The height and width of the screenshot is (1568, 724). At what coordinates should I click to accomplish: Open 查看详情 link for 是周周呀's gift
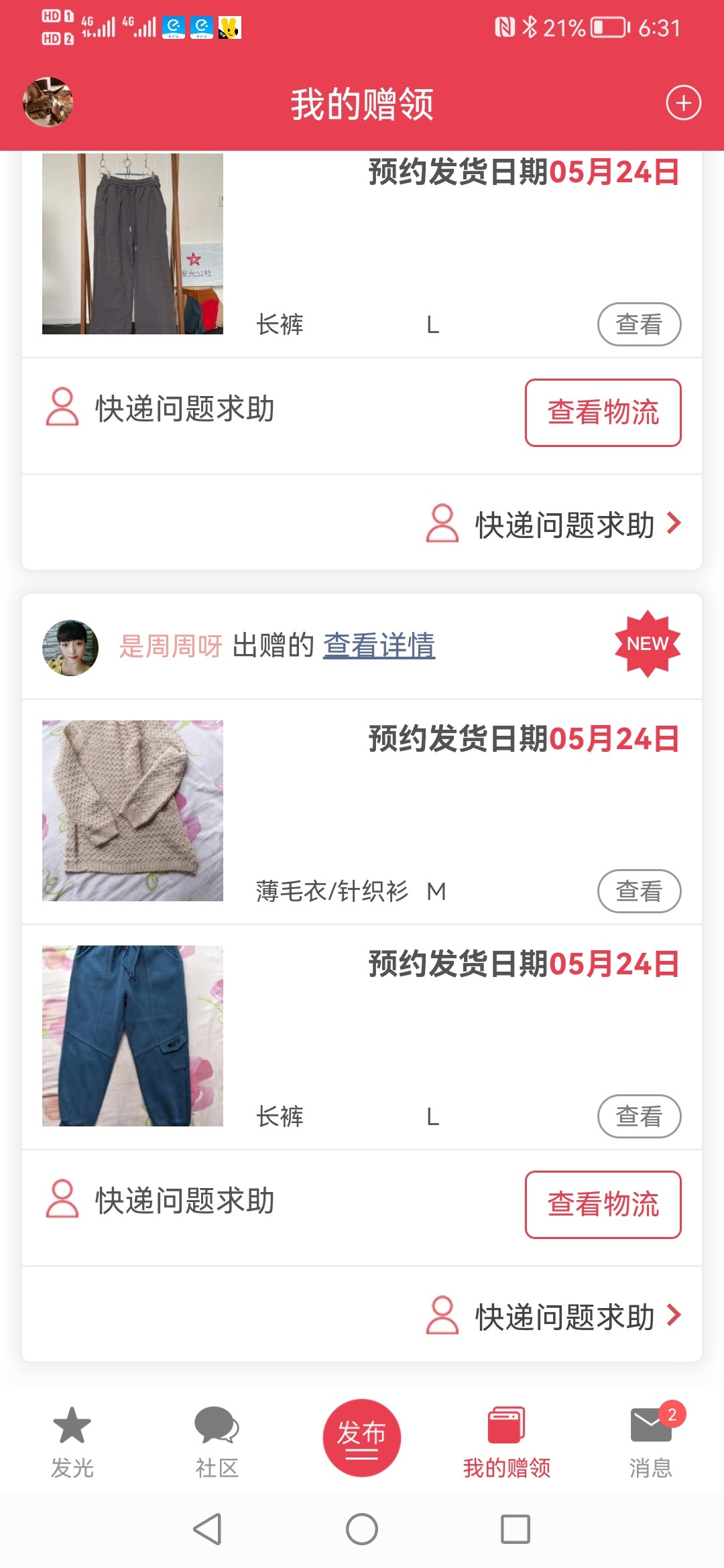pos(379,646)
